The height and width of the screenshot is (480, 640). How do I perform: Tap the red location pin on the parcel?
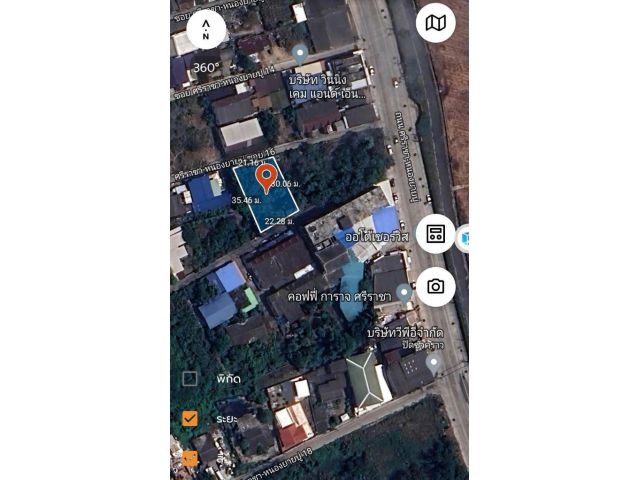click(x=266, y=178)
